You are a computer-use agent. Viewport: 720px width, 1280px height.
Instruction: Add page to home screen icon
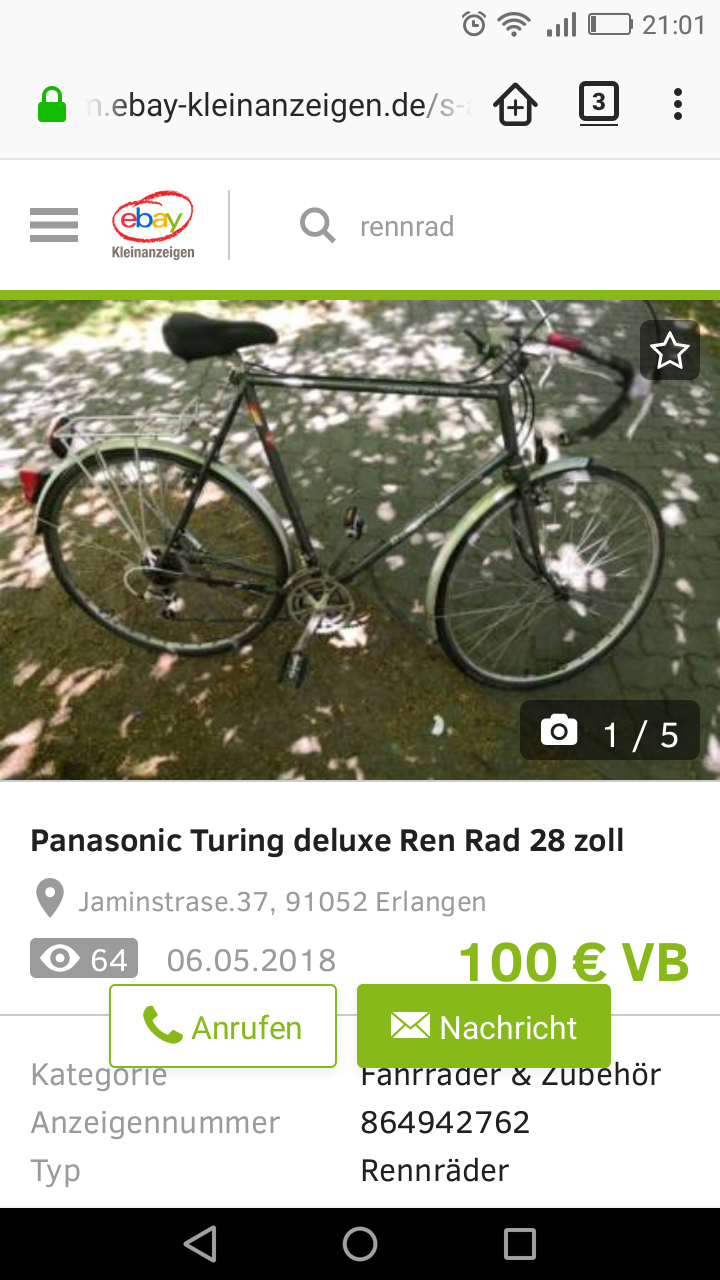coord(516,104)
